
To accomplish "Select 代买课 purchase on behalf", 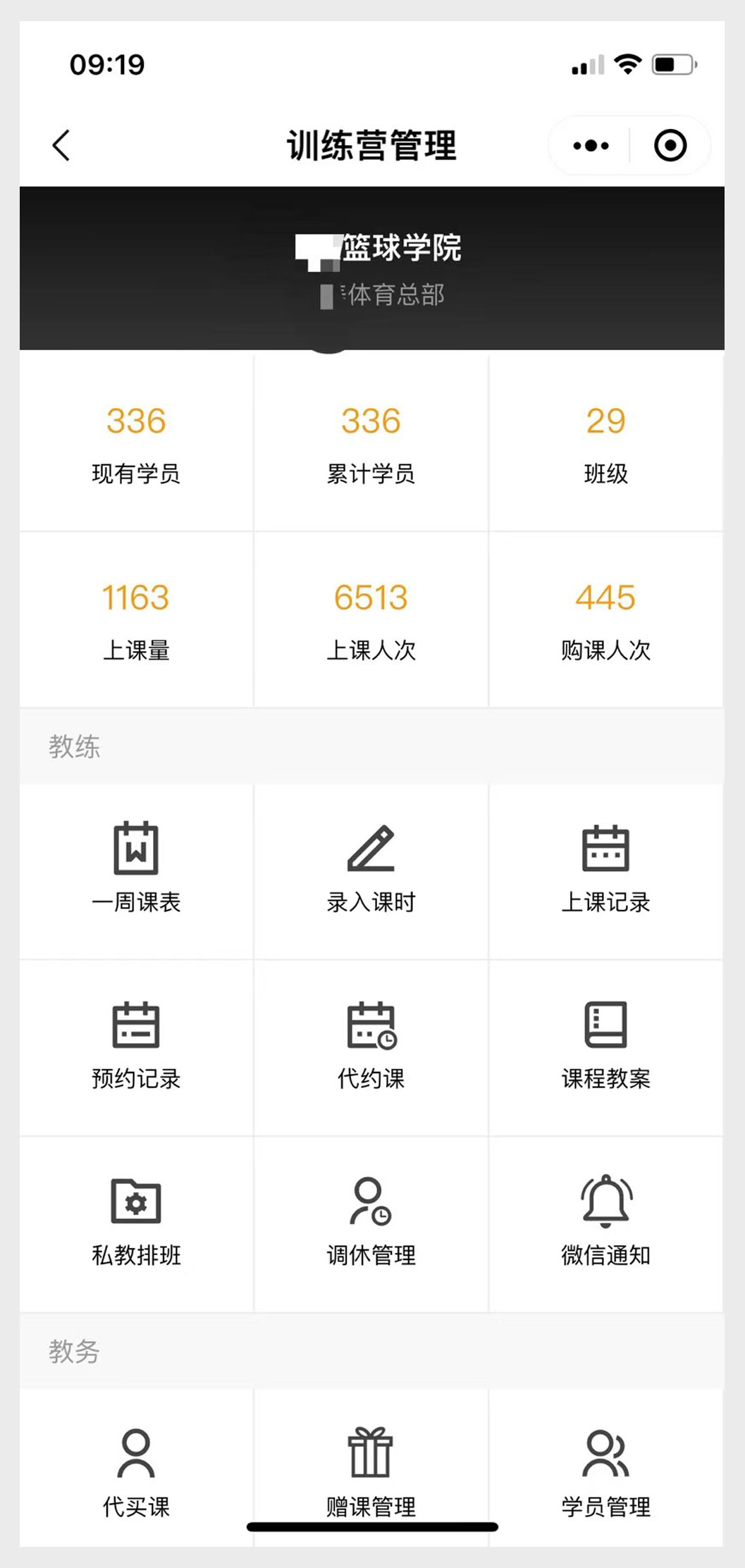I will (x=136, y=1469).
